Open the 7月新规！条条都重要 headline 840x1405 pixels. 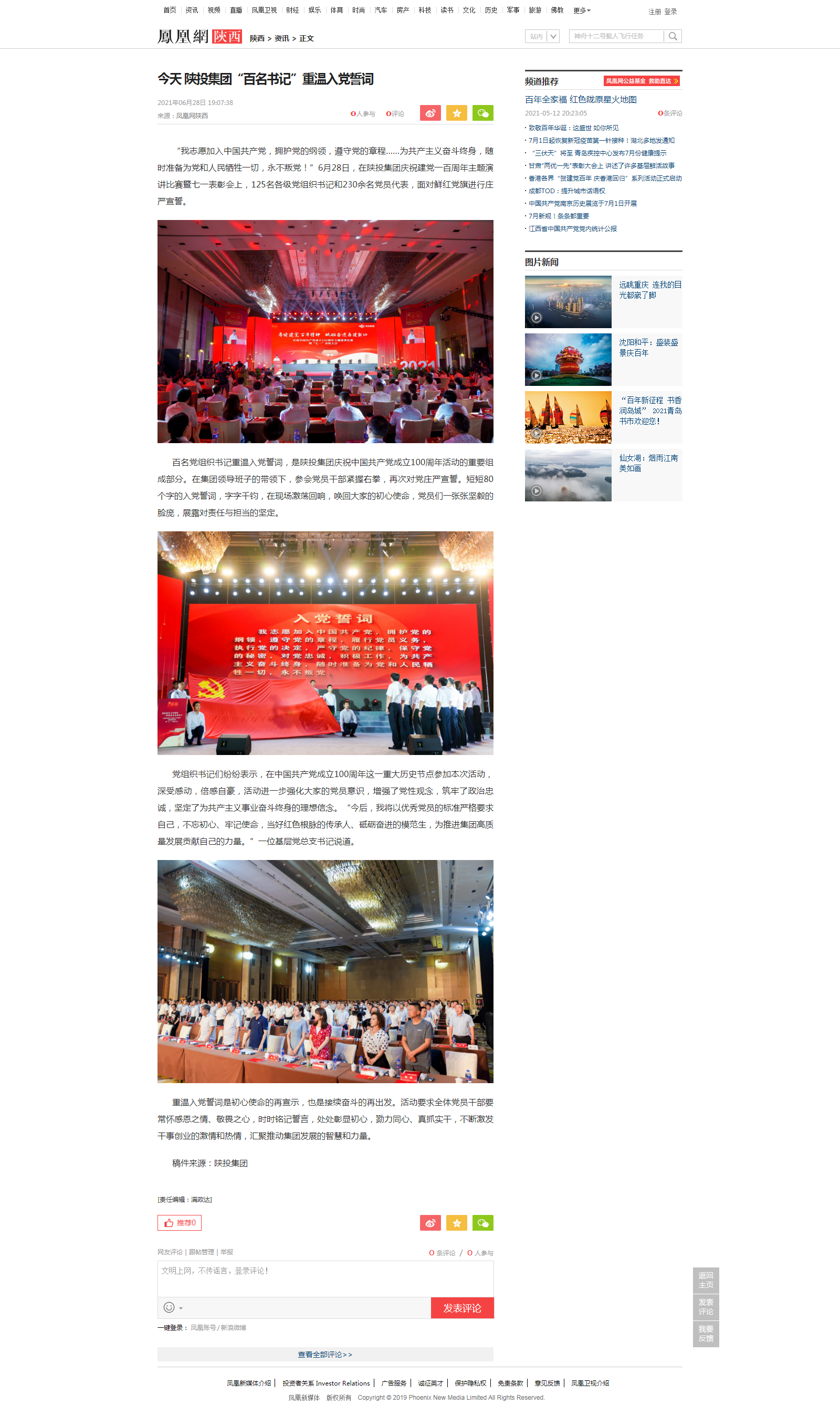[558, 216]
